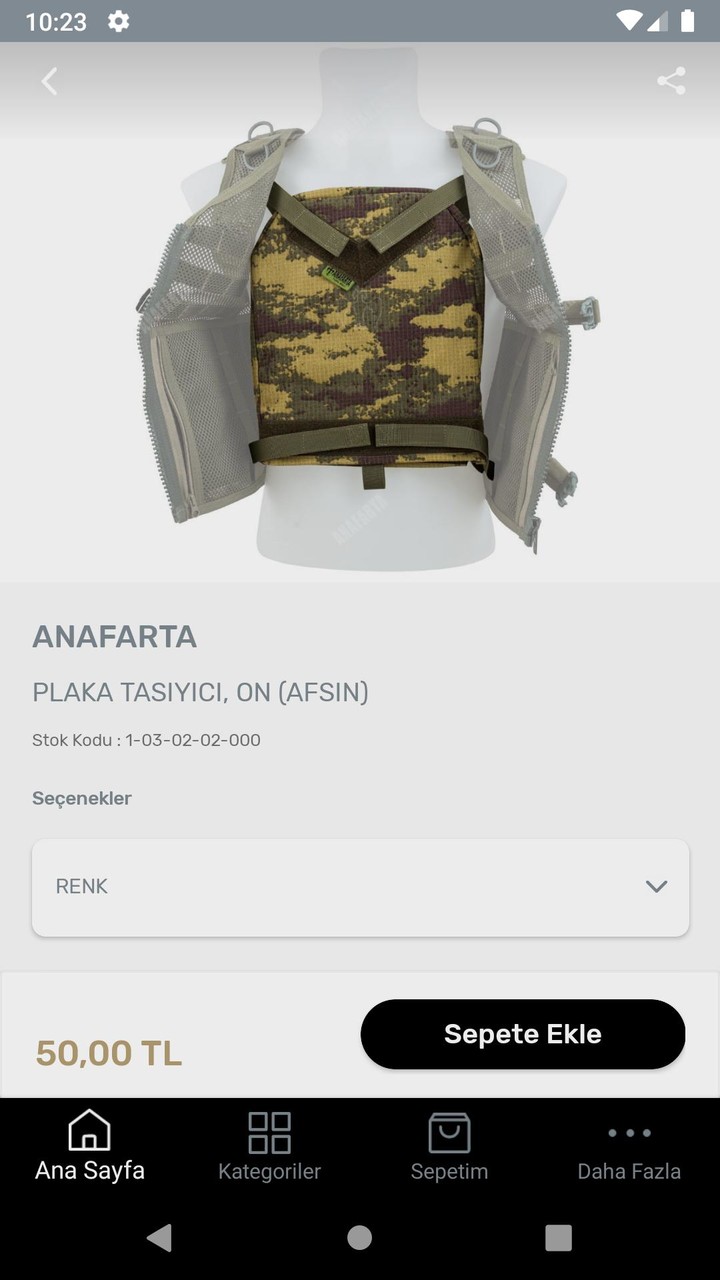Tap the Daha Fazla three-dot icon

(x=629, y=1133)
